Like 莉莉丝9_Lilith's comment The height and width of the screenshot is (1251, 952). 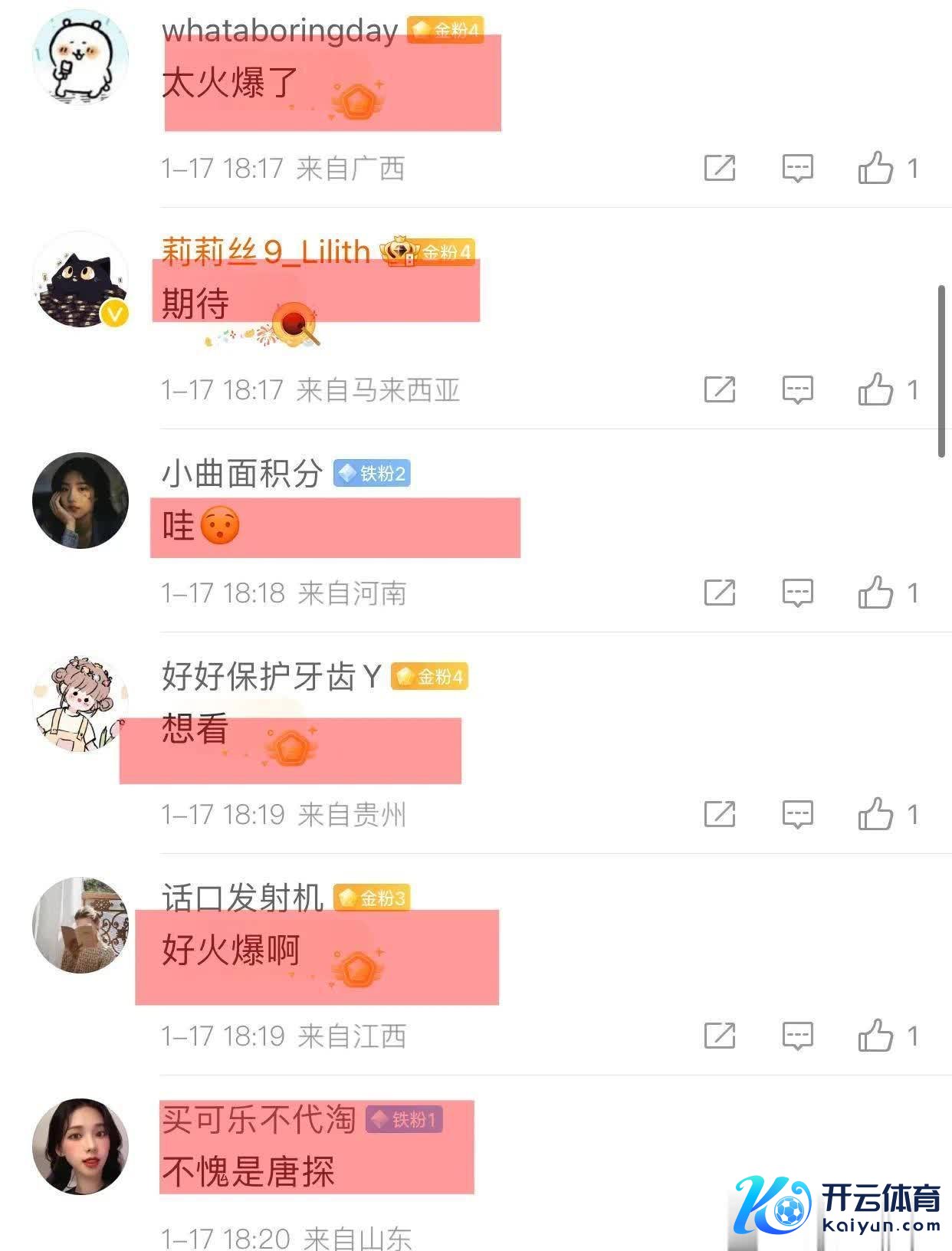pyautogui.click(x=875, y=389)
